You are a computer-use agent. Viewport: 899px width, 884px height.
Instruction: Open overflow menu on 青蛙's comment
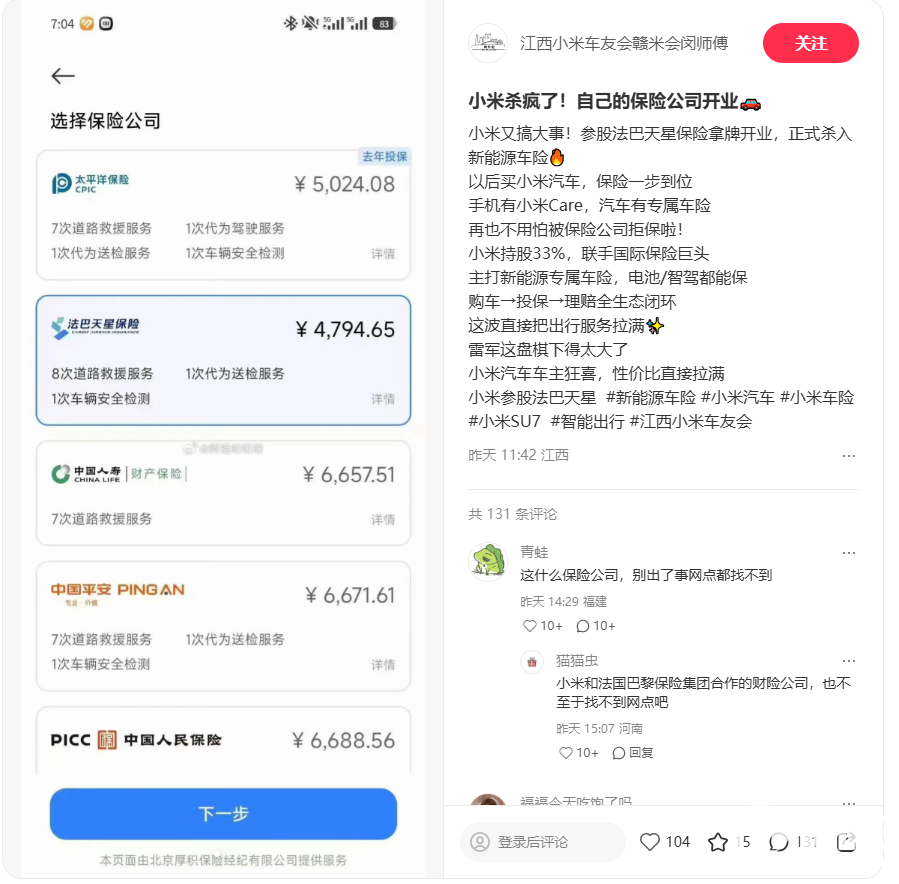pos(848,552)
